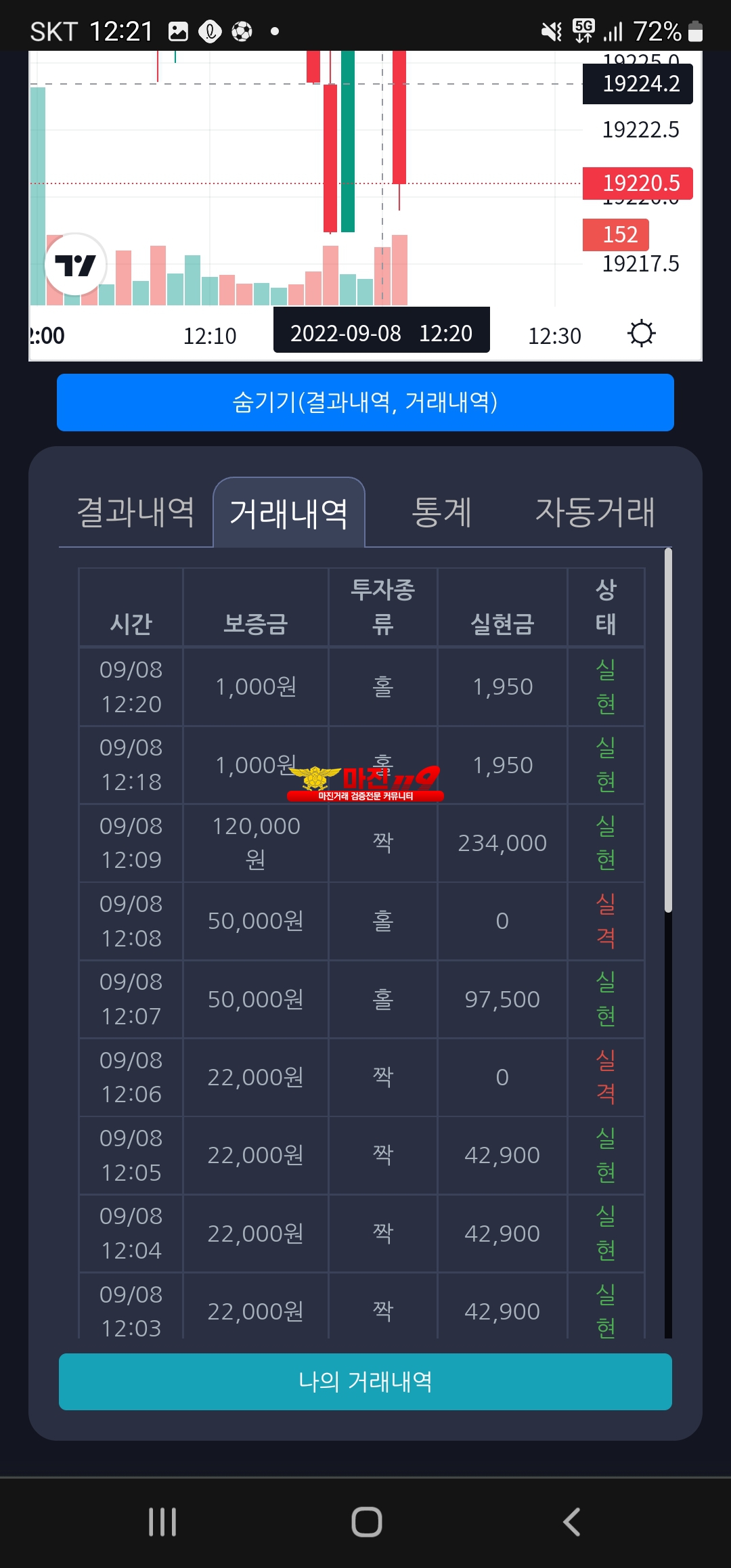Open chart settings gear icon
The width and height of the screenshot is (731, 1568).
641,334
